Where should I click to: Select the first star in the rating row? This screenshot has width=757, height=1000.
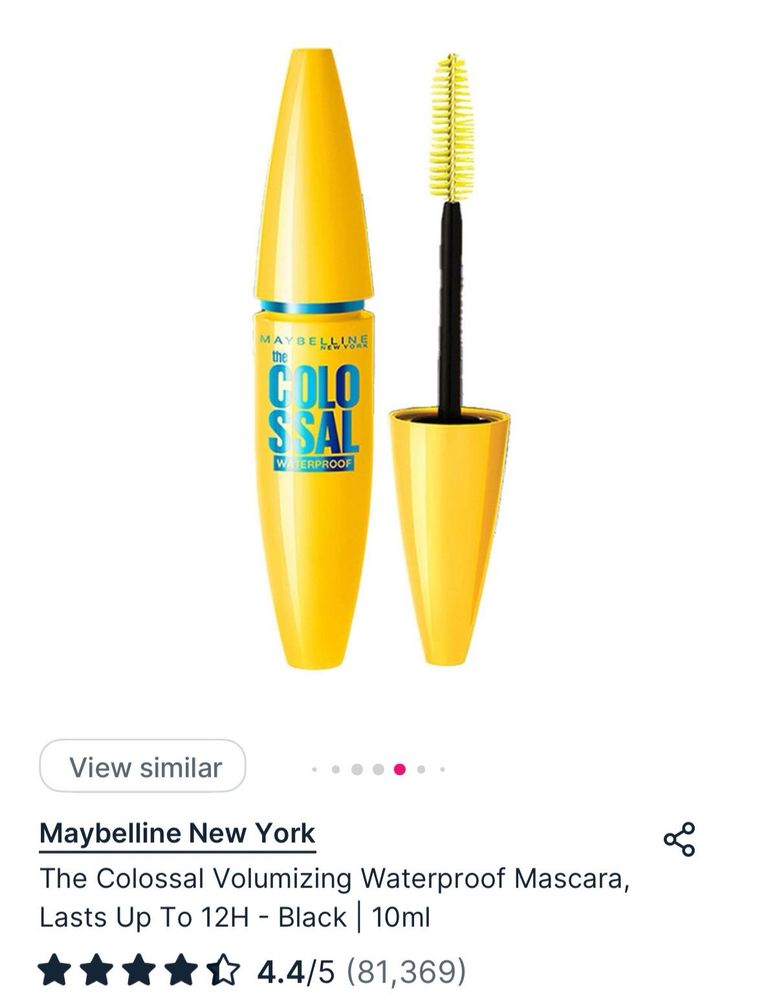[x=53, y=968]
